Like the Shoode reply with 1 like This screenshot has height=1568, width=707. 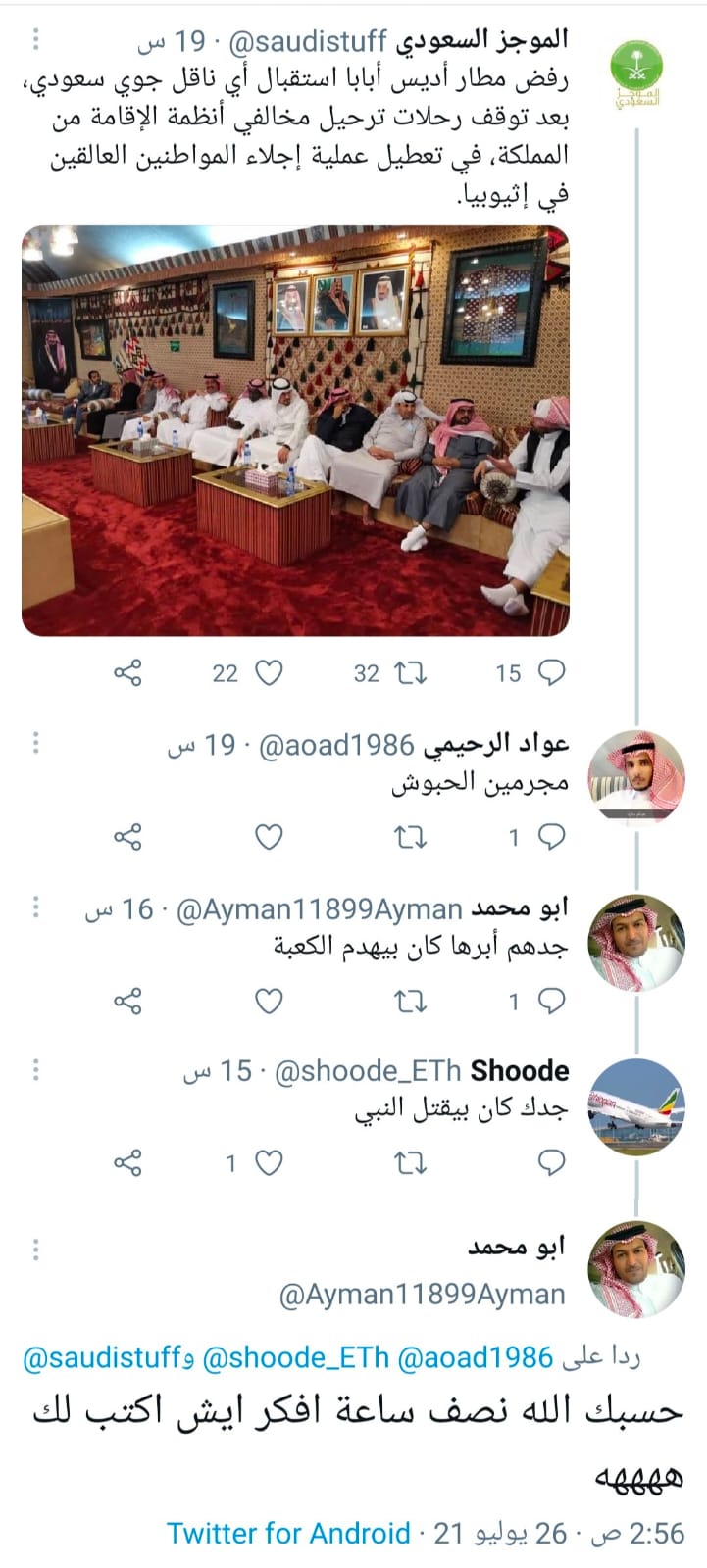pos(269,1162)
